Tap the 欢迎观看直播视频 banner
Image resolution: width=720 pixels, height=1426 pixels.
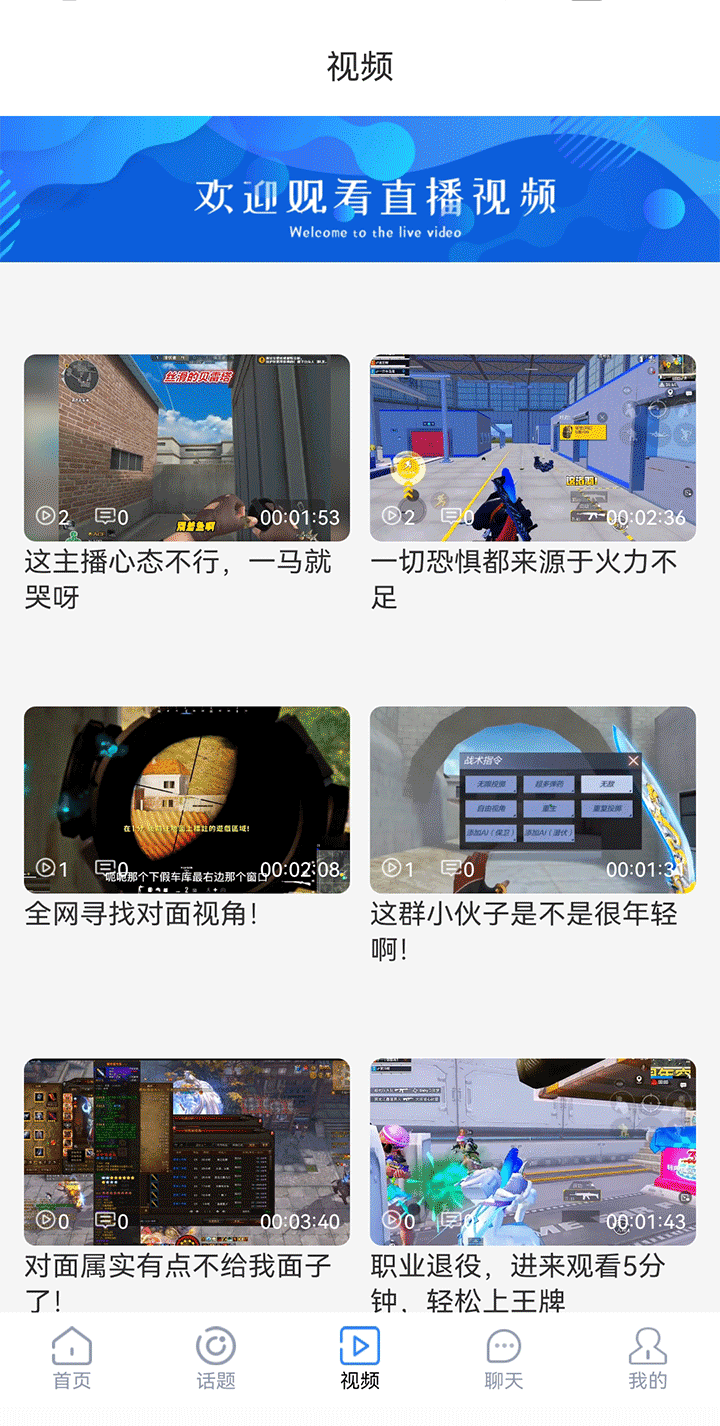[x=360, y=190]
